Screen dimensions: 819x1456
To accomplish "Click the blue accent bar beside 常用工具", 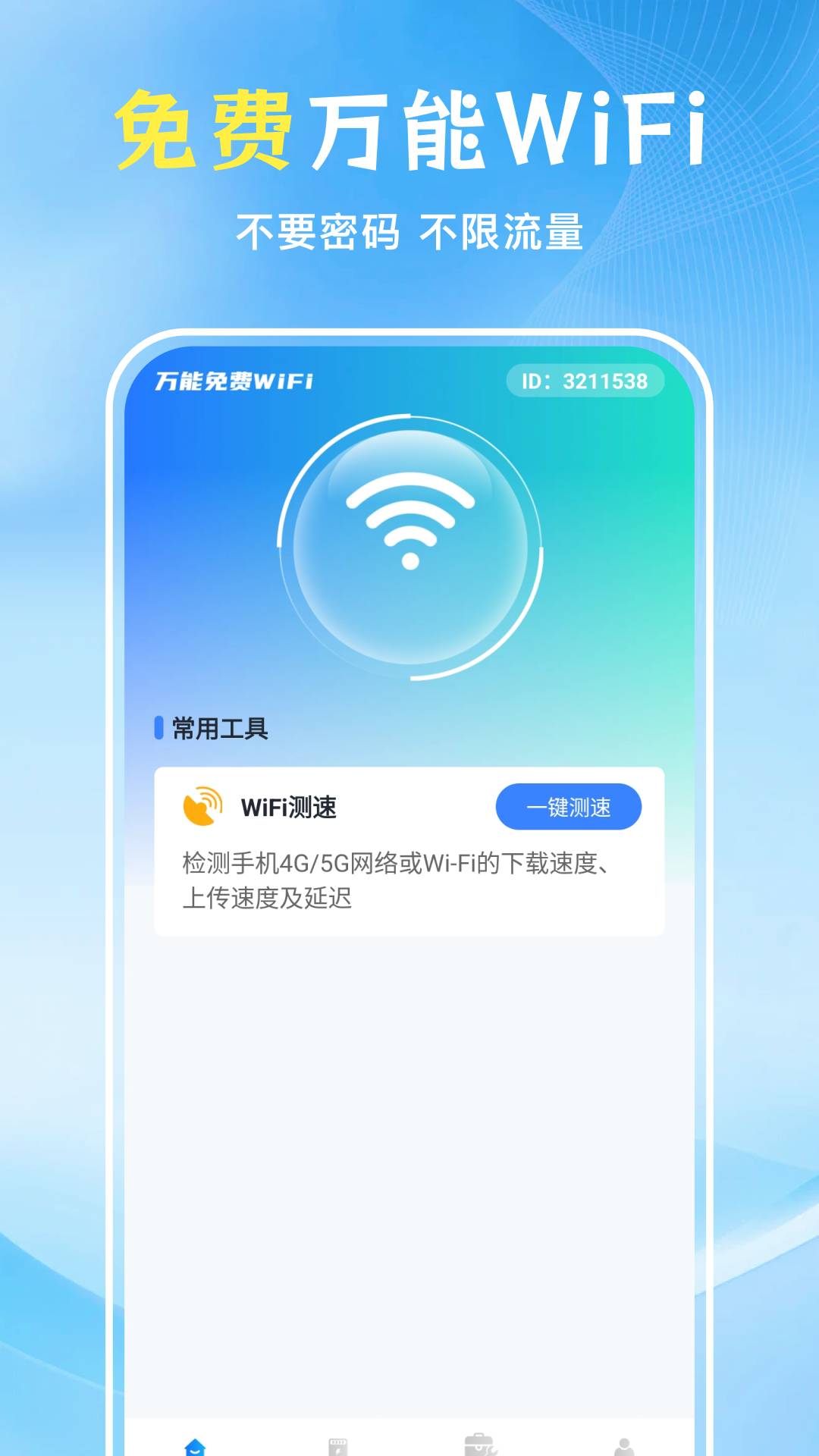I will (x=158, y=730).
